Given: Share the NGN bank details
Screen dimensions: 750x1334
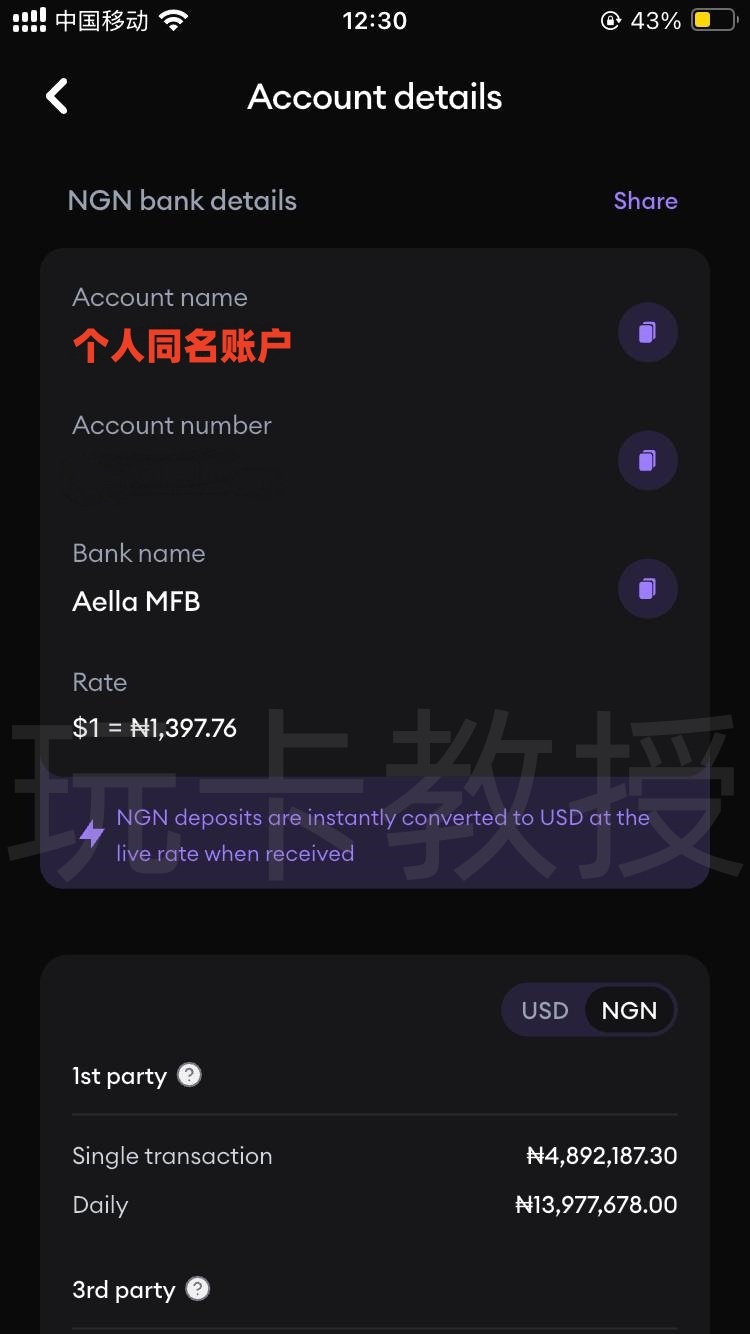Looking at the screenshot, I should click(645, 200).
